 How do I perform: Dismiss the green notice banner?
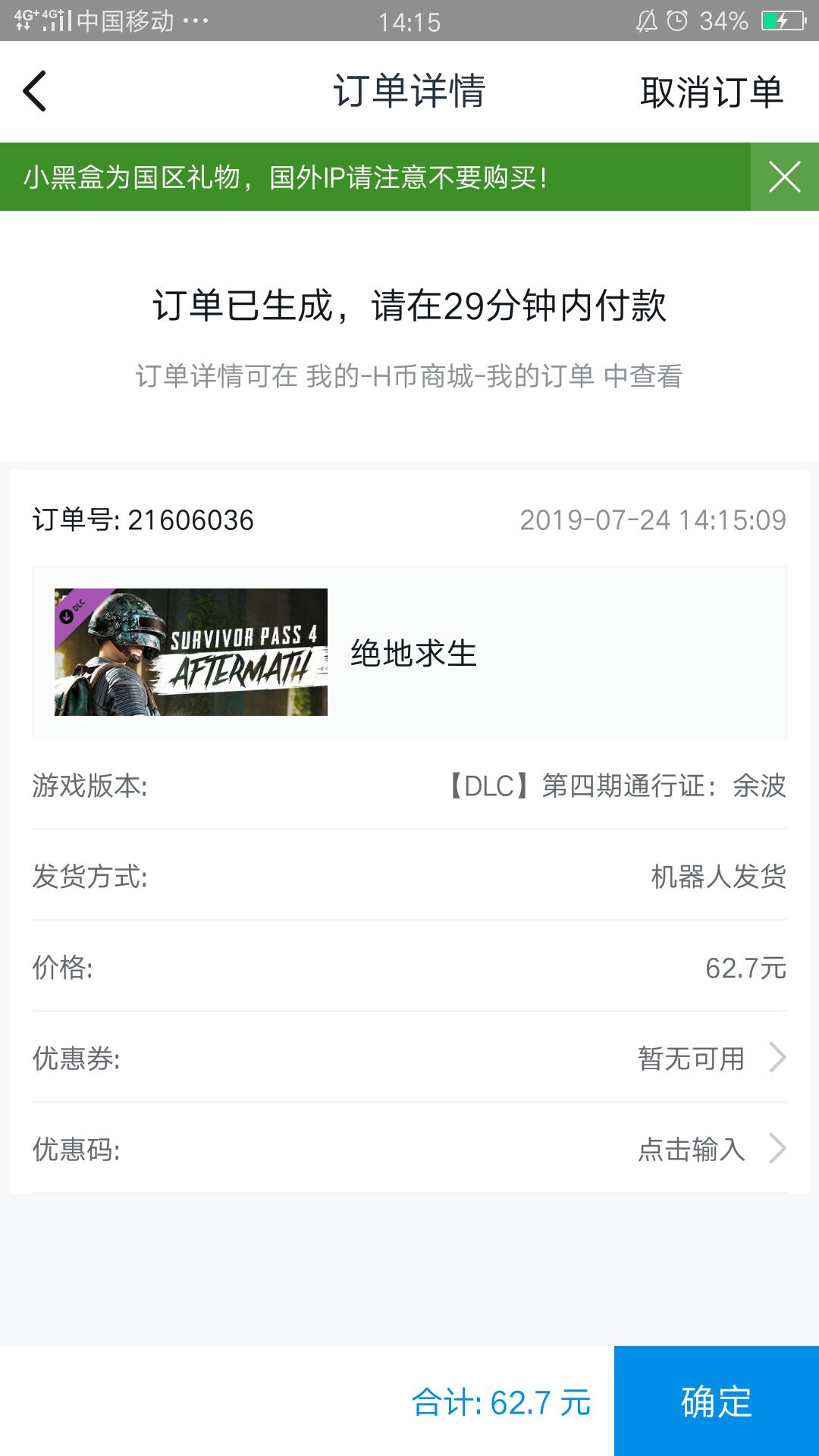784,177
